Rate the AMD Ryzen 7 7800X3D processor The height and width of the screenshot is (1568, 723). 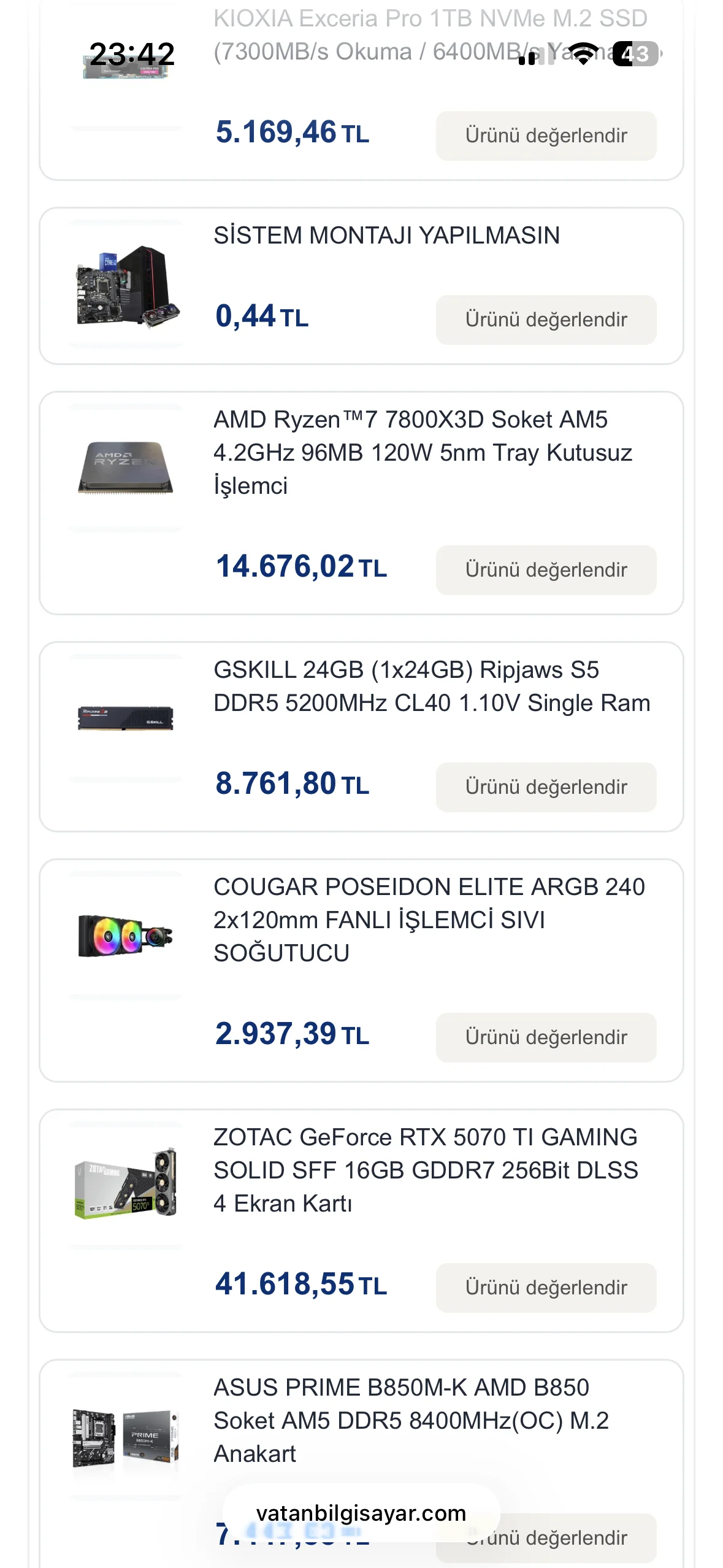pos(546,570)
